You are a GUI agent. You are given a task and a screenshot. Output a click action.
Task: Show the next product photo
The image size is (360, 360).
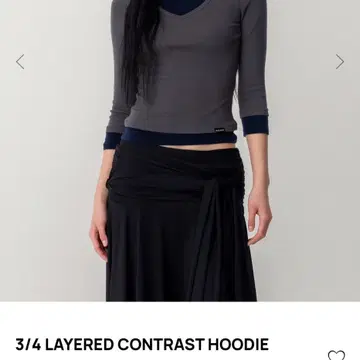coord(340,62)
